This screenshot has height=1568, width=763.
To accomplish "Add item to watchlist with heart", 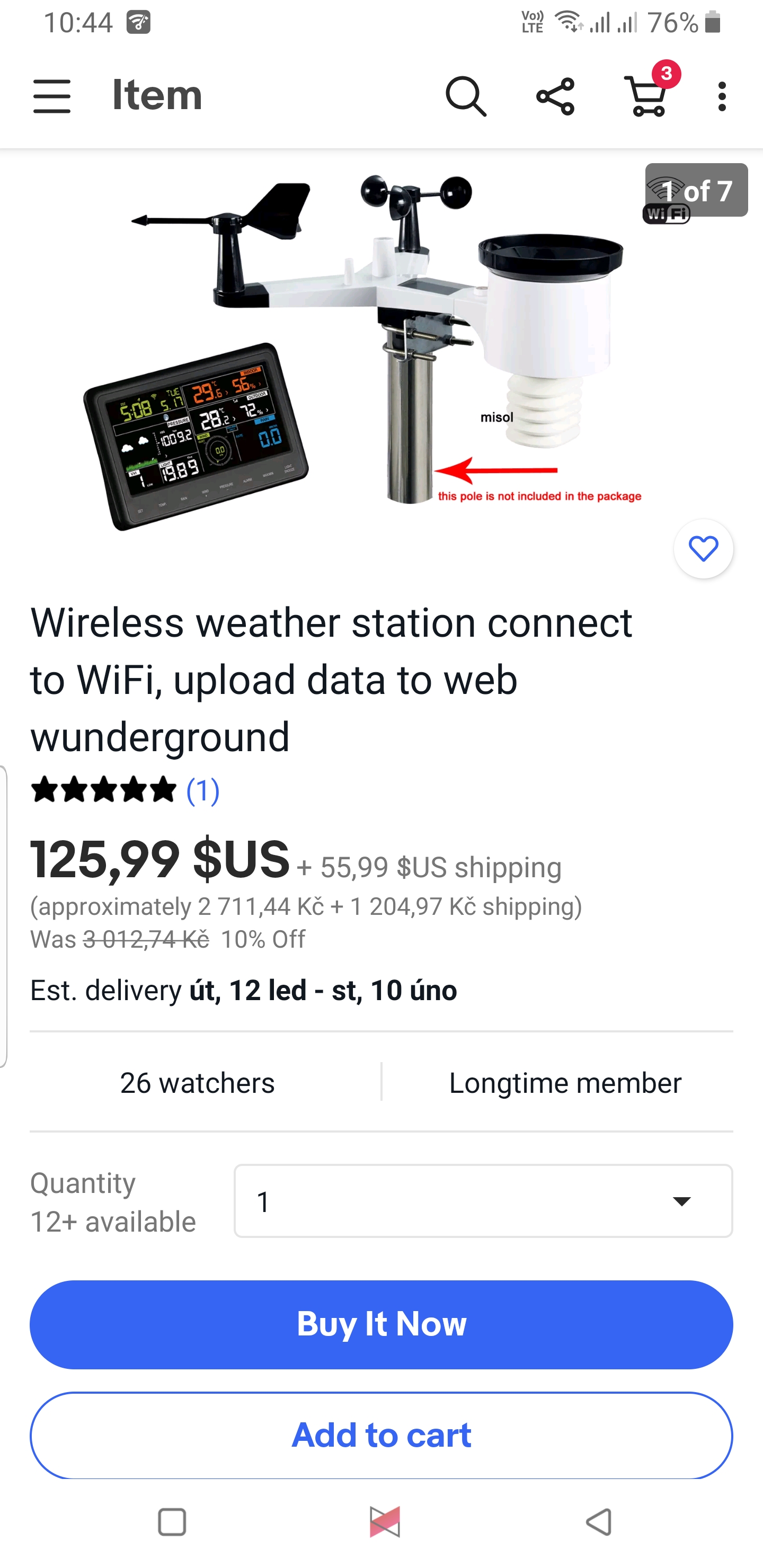I will coord(703,549).
